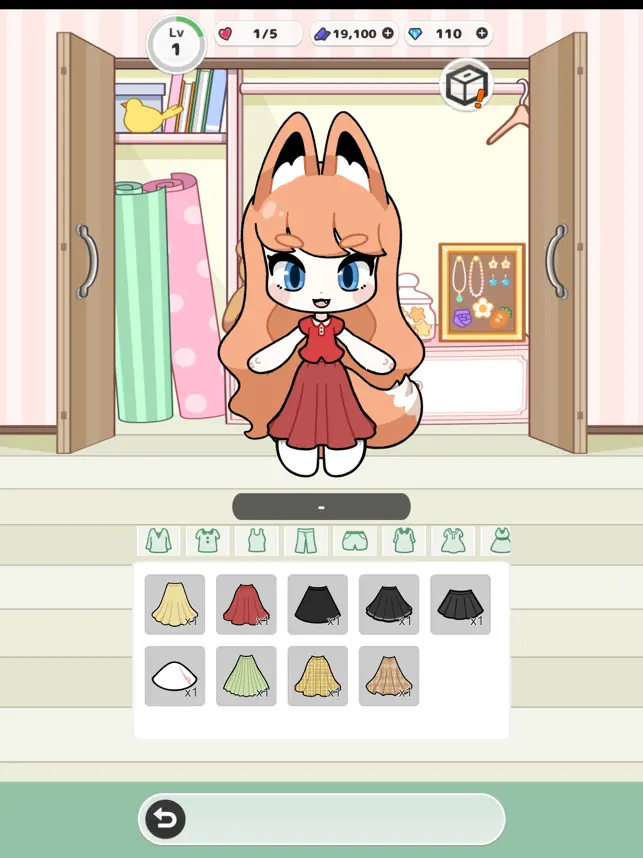Select the black skirt with white trim
The width and height of the screenshot is (643, 858).
coord(389,604)
